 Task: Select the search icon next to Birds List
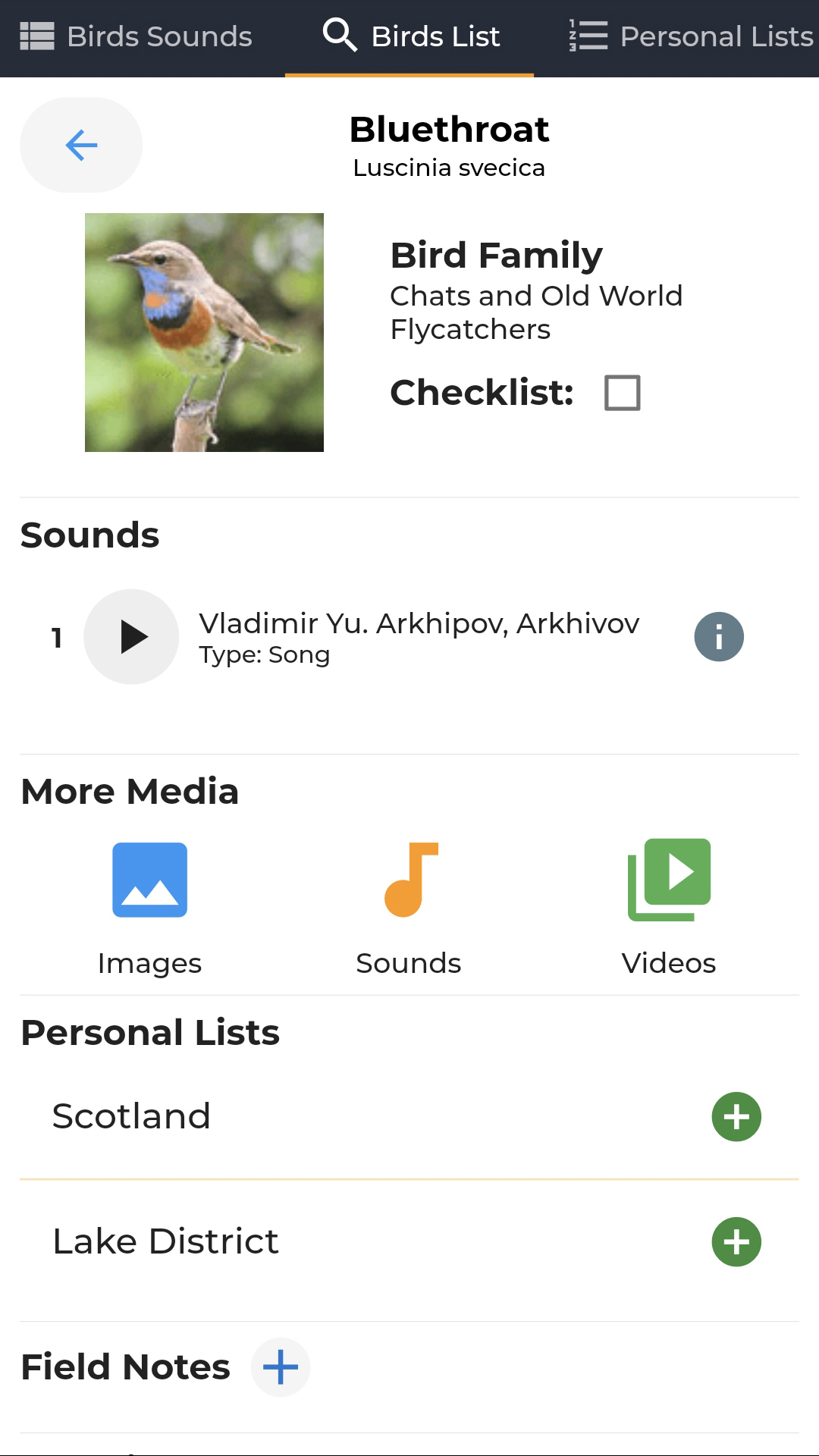pos(339,35)
